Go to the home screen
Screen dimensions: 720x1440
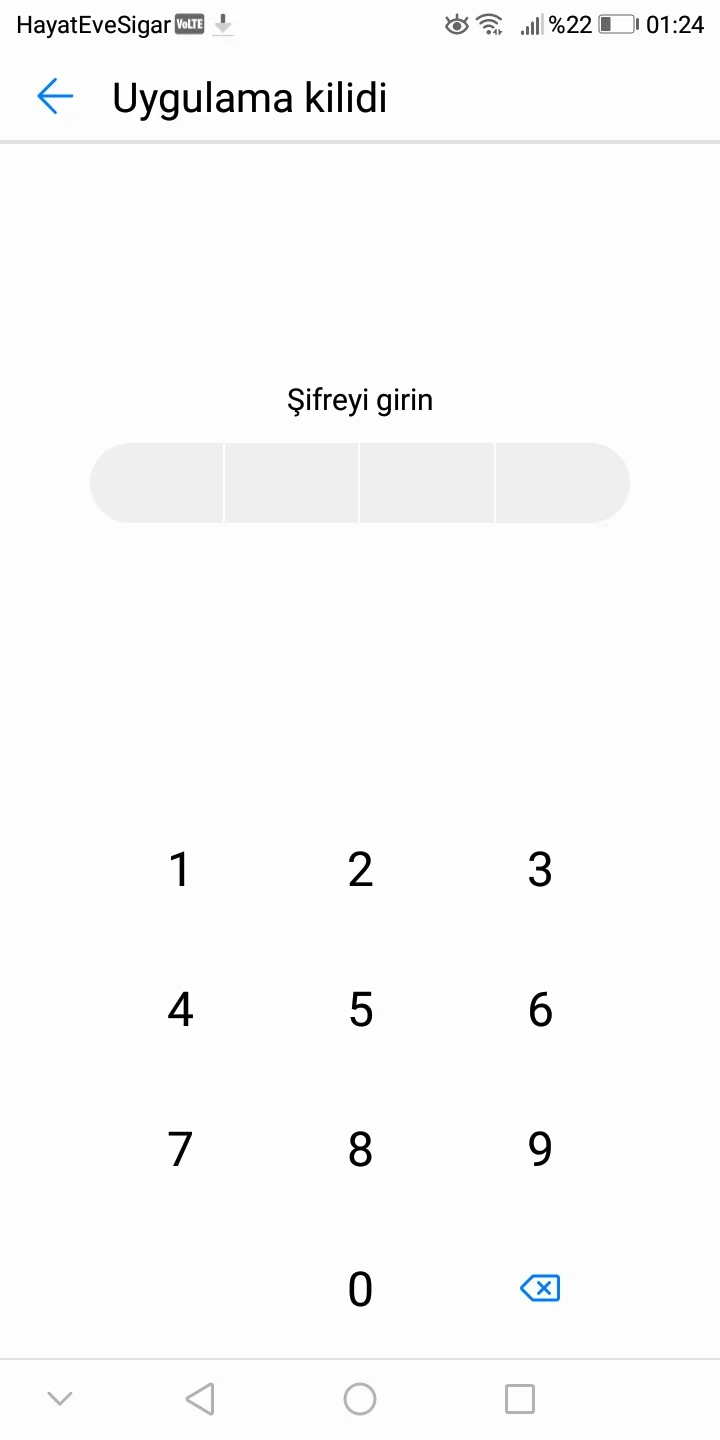360,1399
